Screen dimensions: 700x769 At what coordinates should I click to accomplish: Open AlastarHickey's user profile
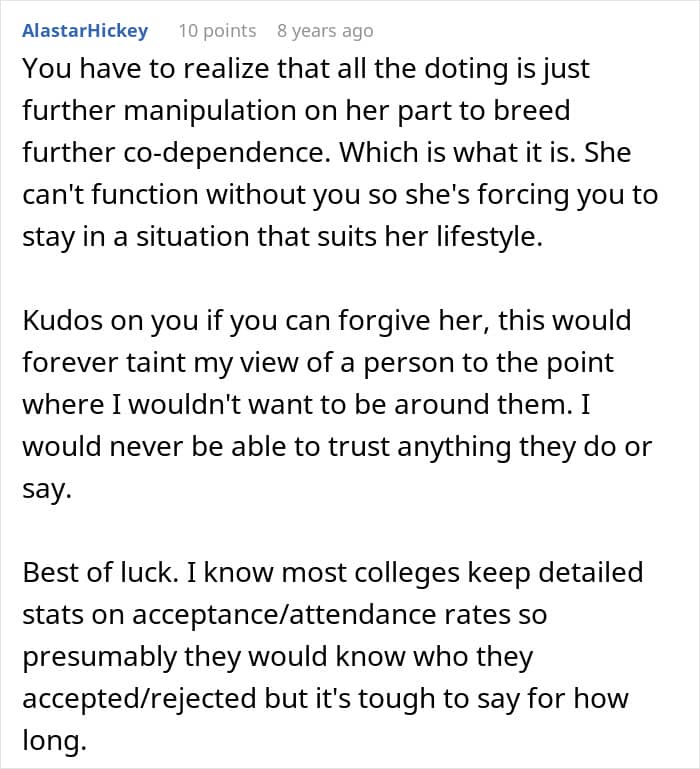click(85, 31)
